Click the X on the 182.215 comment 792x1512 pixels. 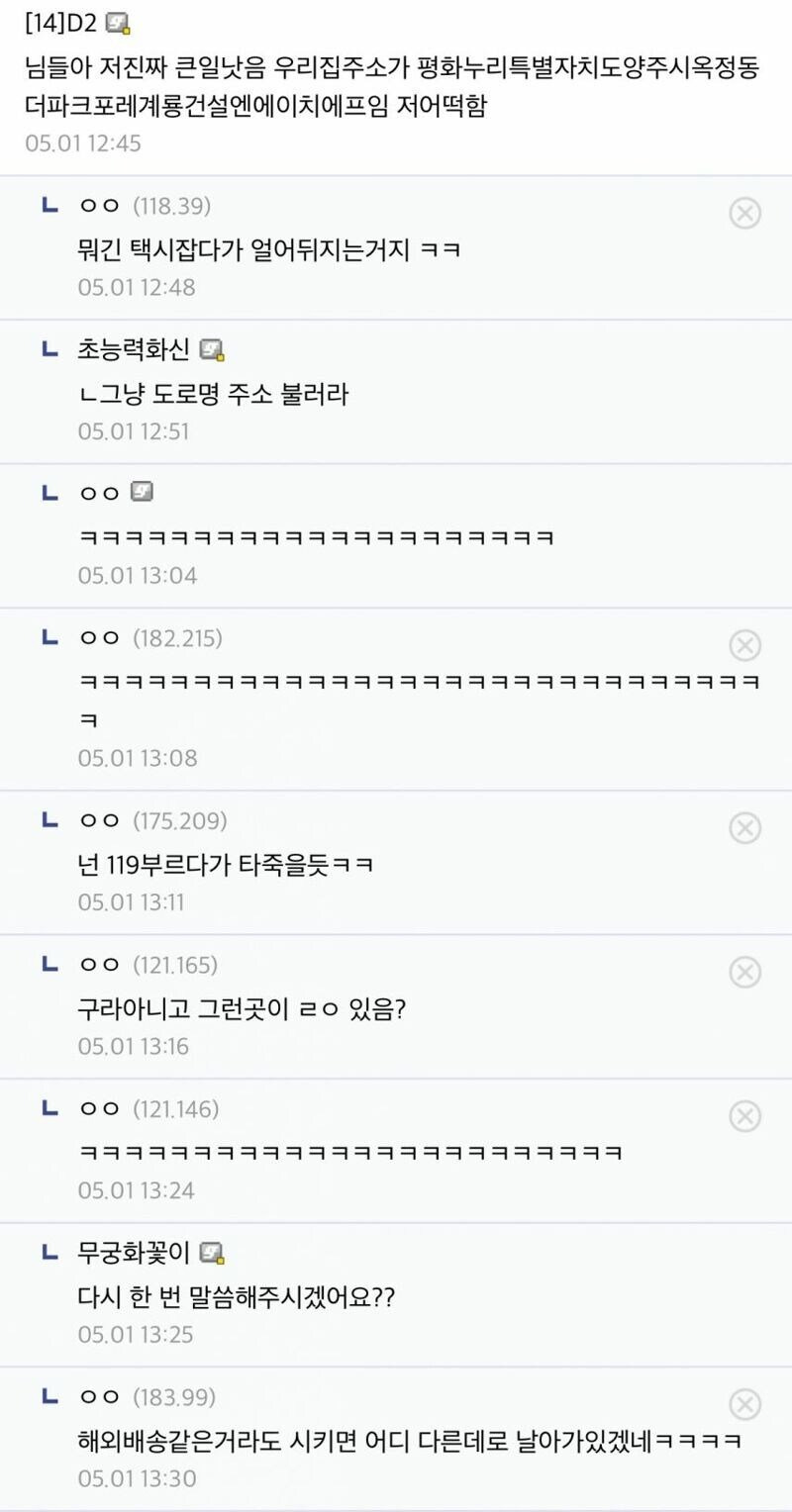(x=744, y=645)
